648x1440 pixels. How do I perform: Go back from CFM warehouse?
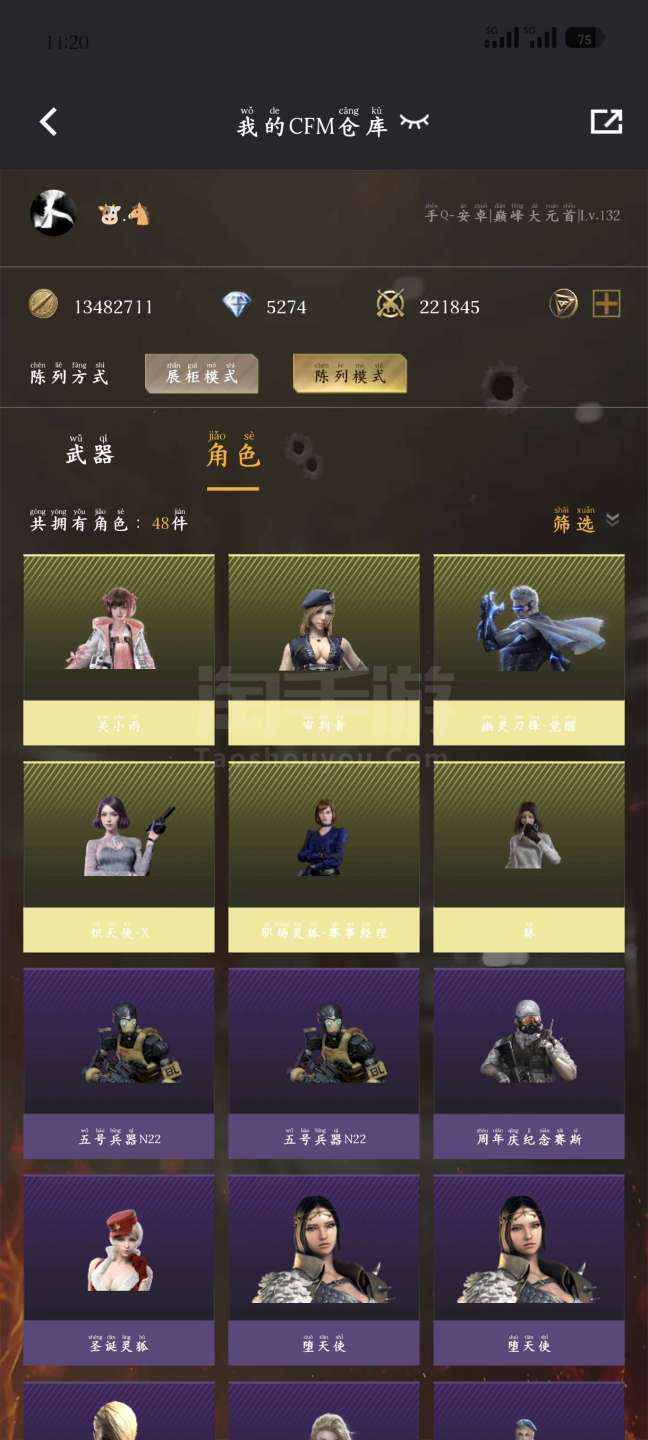48,122
